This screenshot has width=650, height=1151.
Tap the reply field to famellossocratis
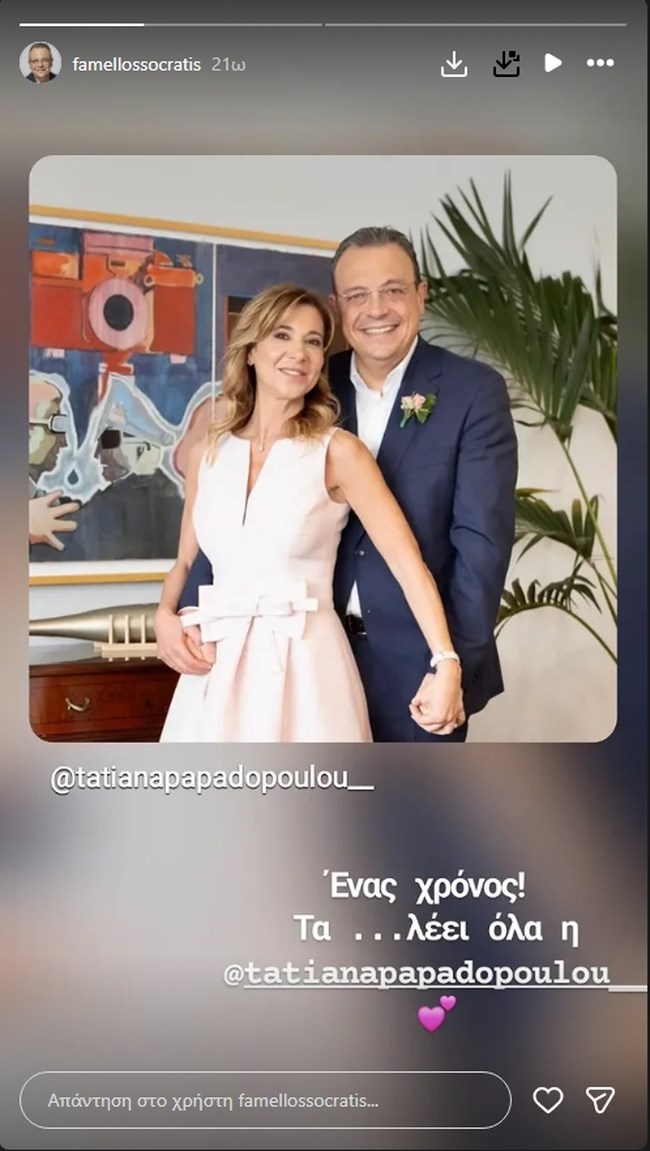(x=265, y=1100)
